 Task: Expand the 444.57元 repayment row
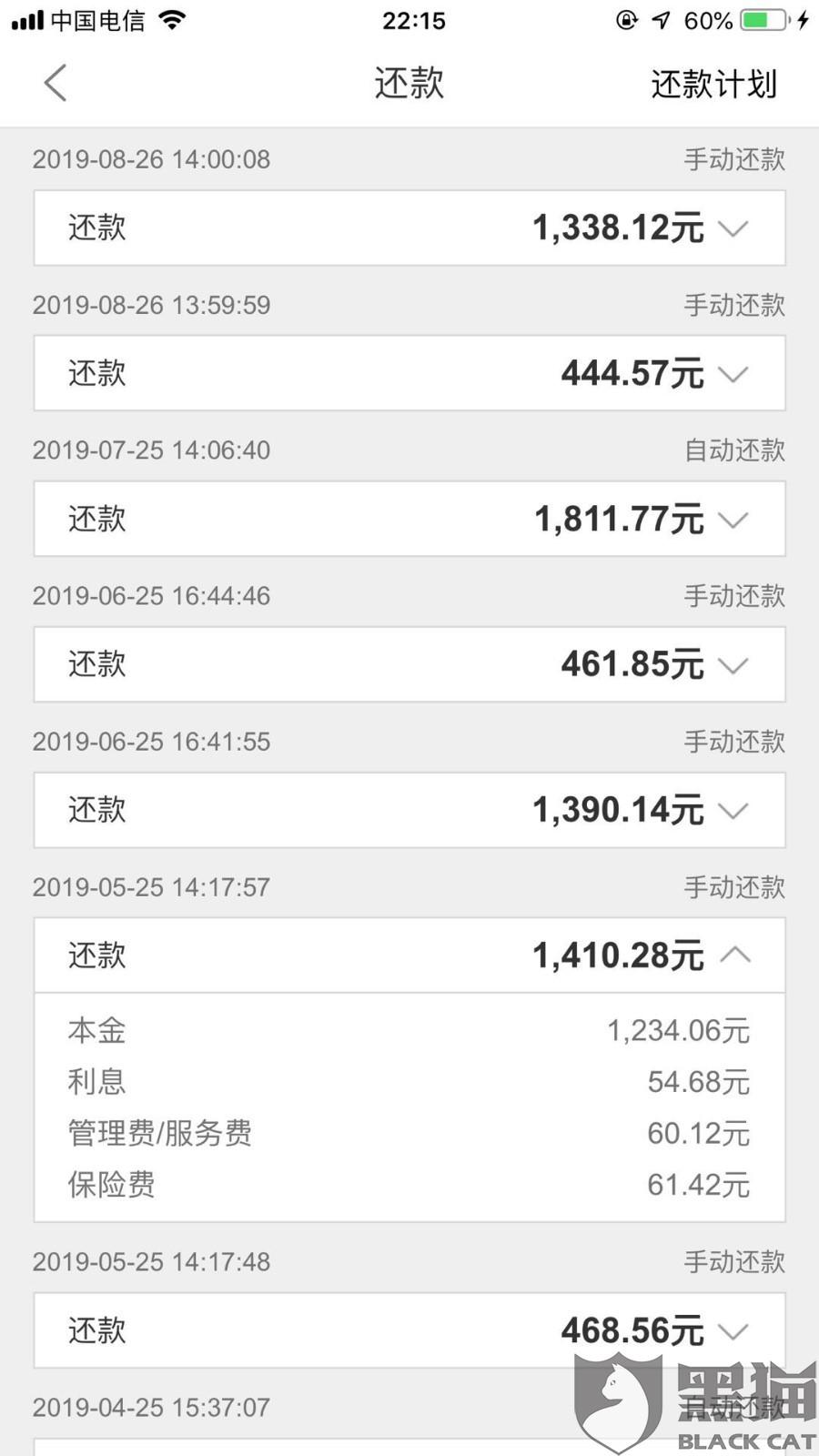(409, 373)
